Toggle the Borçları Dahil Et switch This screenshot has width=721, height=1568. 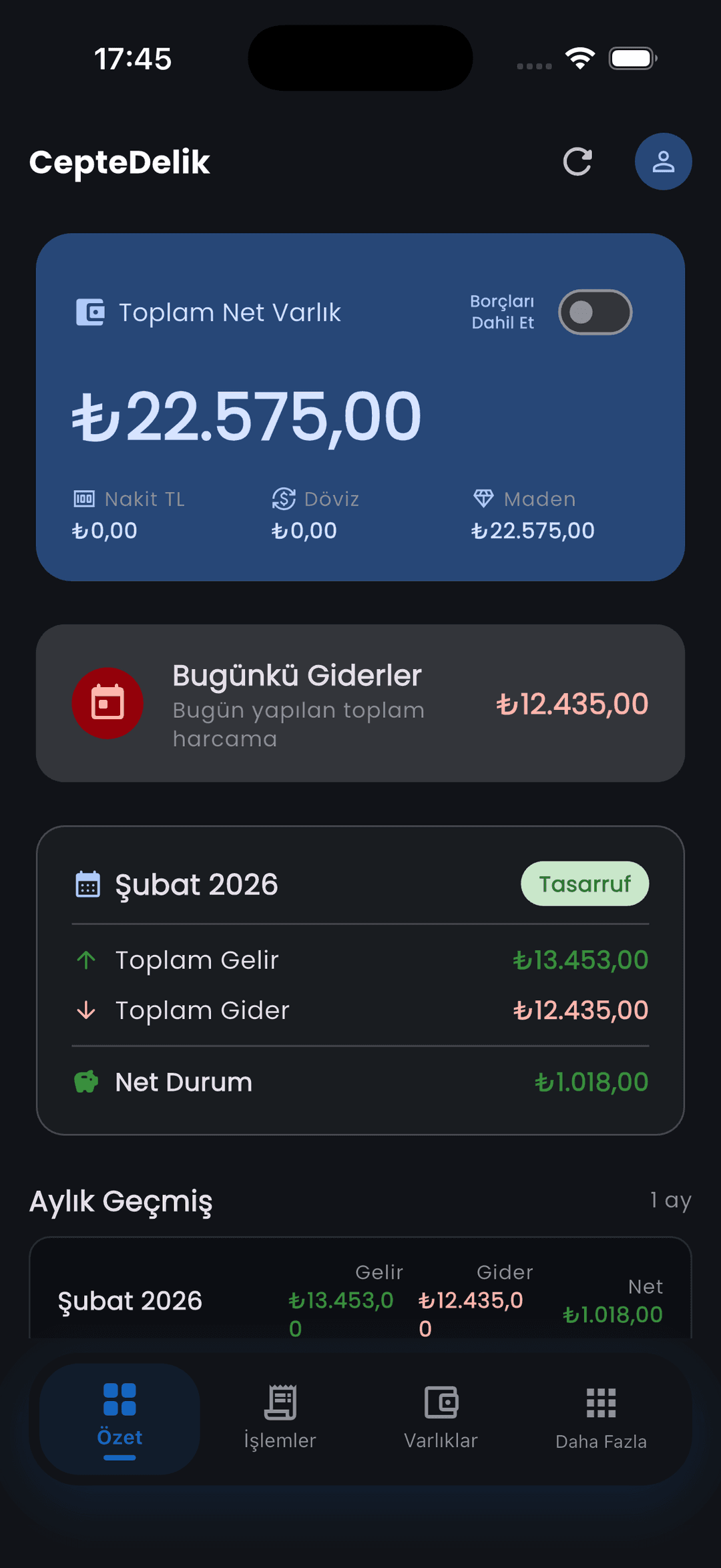pos(595,312)
